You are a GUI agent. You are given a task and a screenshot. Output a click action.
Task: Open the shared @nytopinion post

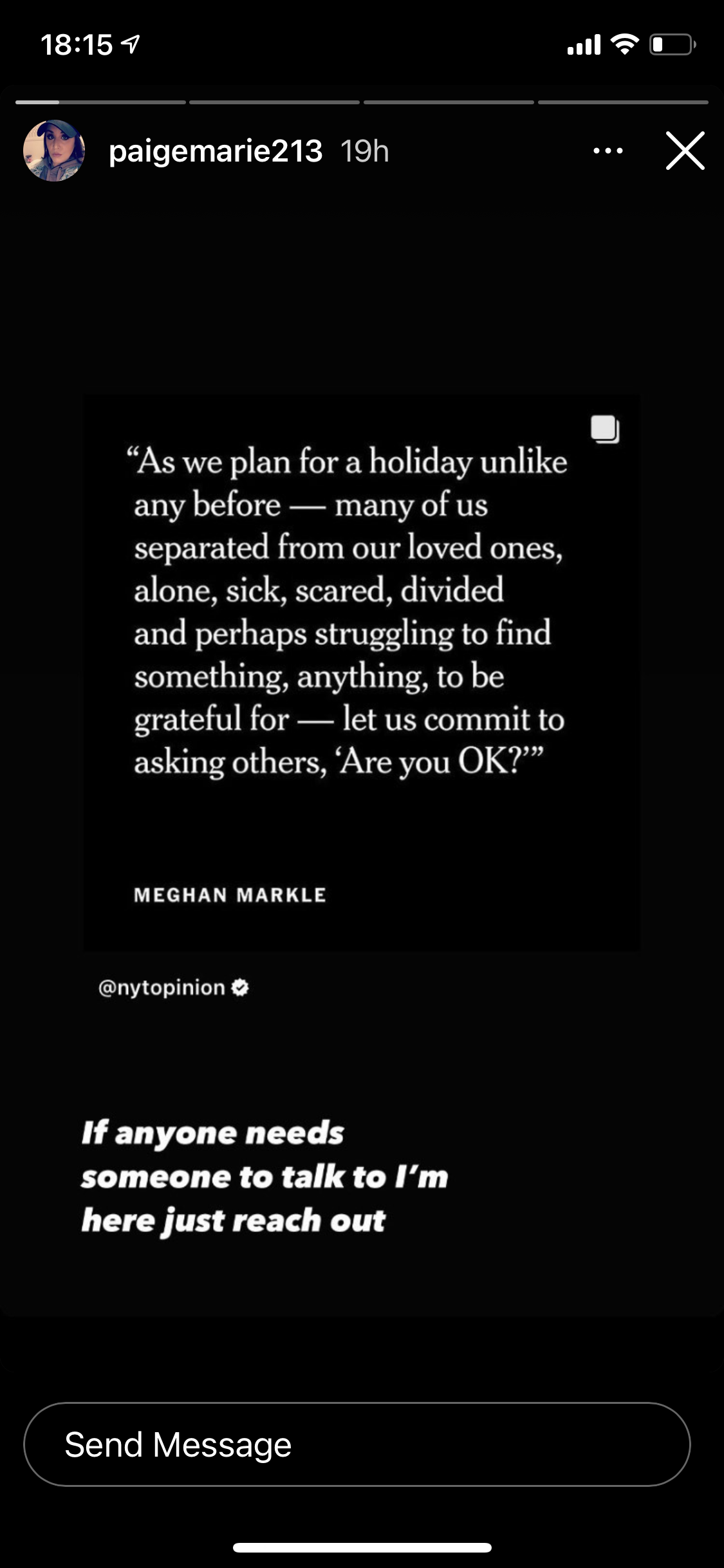coord(362,673)
